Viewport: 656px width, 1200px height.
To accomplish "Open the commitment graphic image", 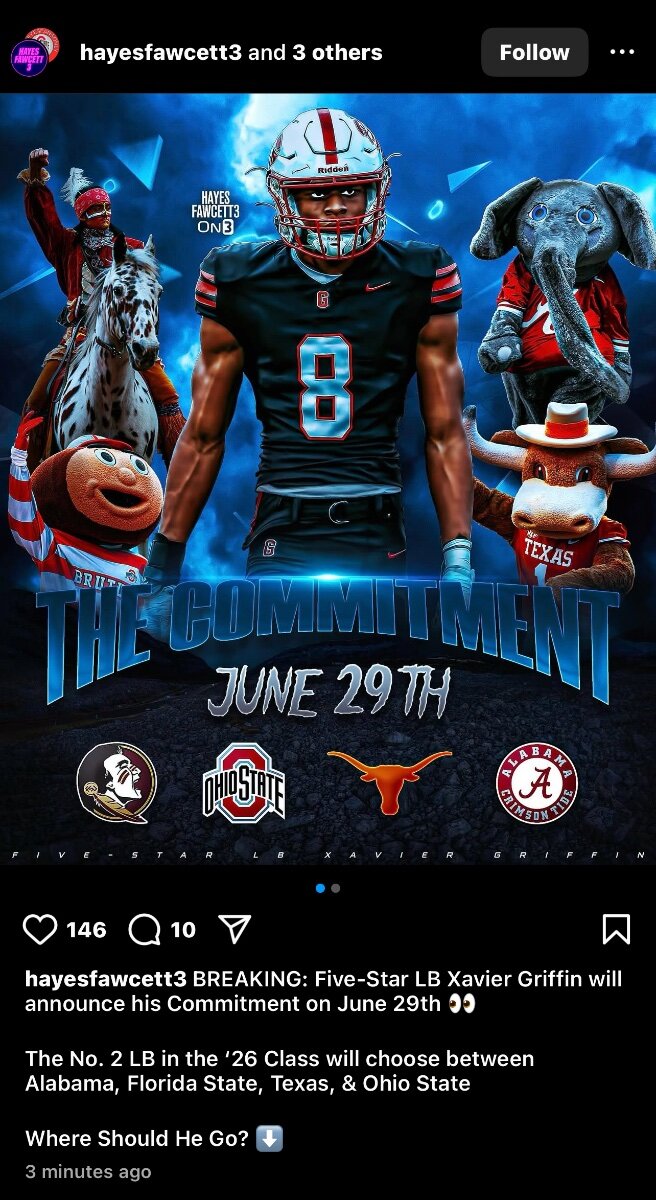I will 328,480.
